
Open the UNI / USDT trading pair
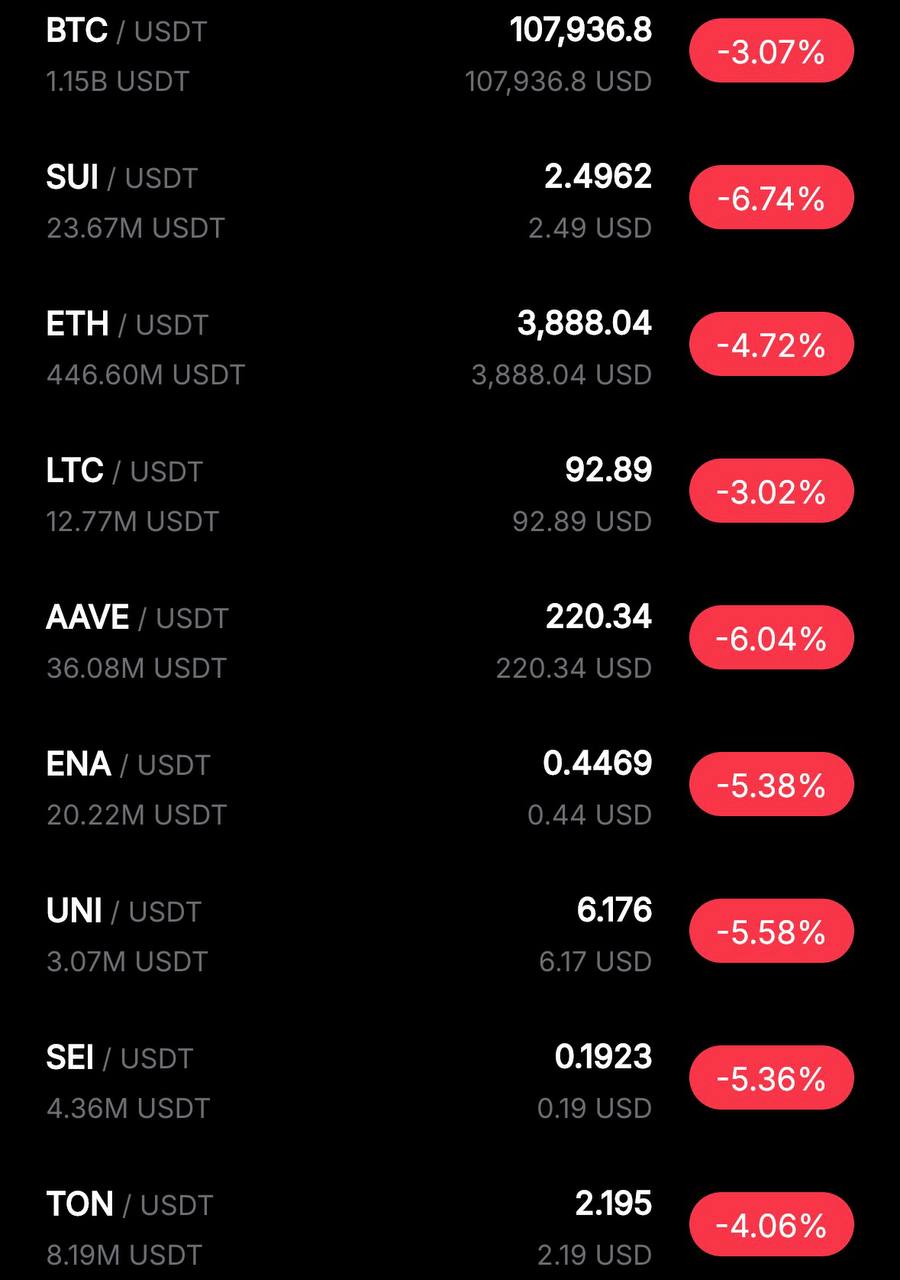pos(124,911)
